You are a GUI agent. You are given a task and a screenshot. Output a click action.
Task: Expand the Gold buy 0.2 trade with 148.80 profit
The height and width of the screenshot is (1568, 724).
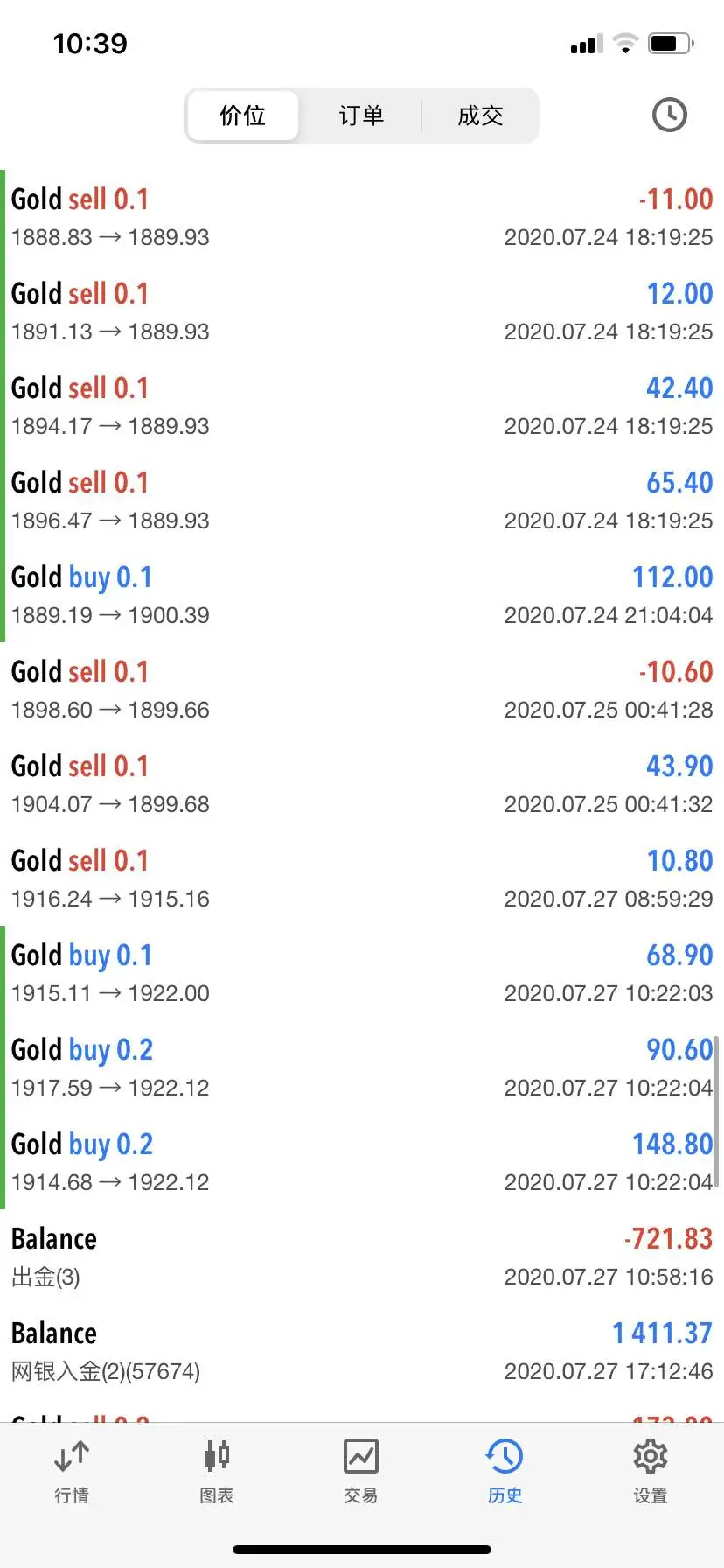pyautogui.click(x=362, y=1162)
